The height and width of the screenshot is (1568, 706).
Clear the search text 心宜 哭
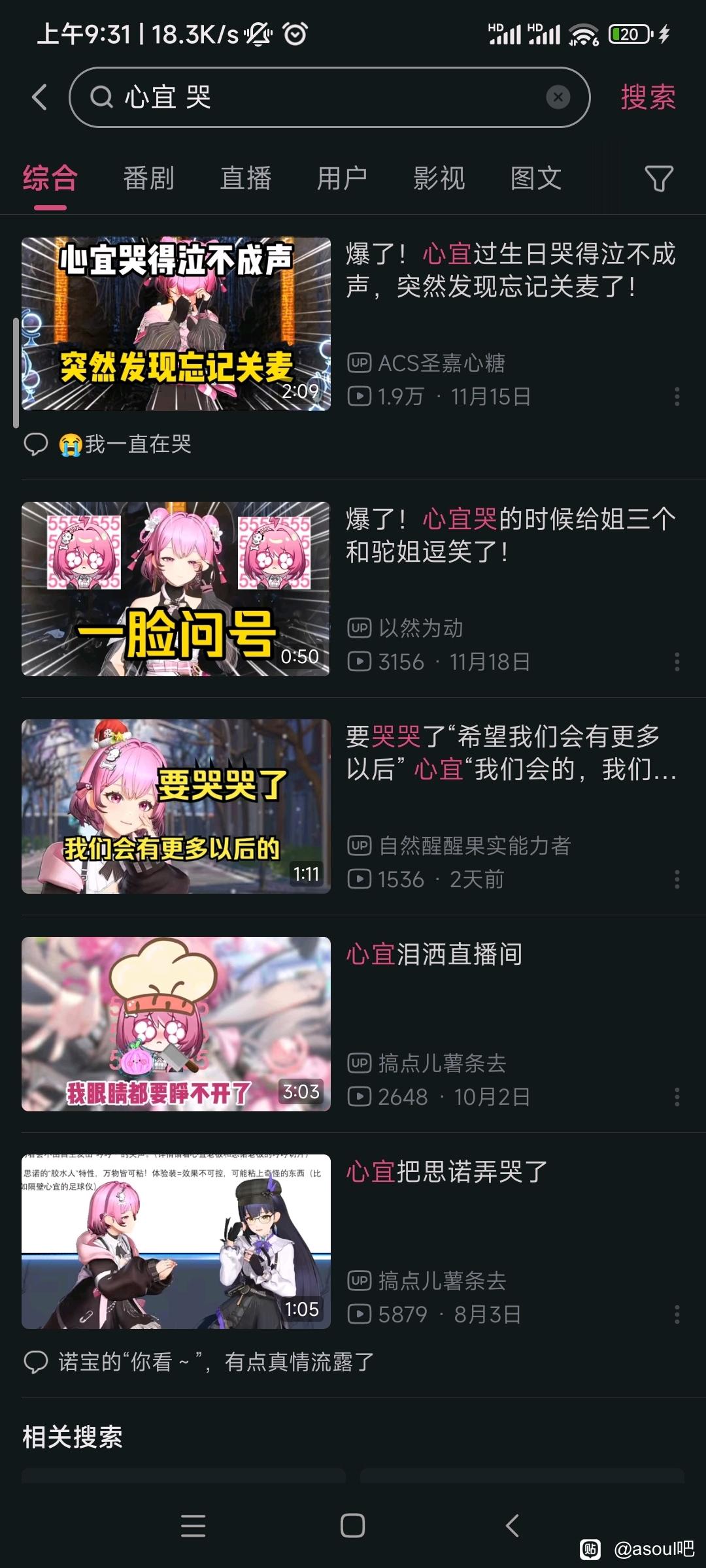click(558, 98)
